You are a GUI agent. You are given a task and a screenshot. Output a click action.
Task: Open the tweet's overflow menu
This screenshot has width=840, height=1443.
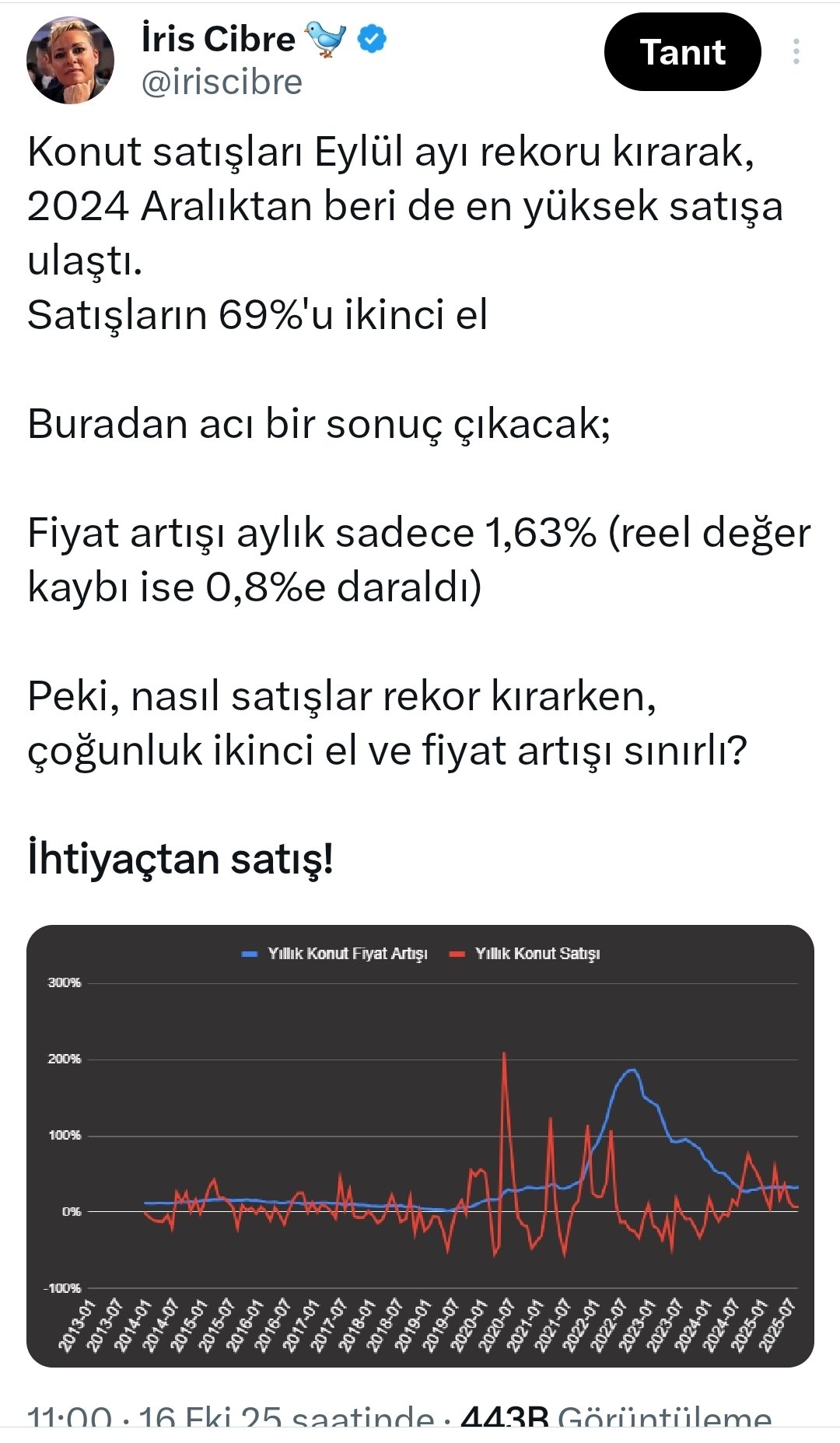[796, 52]
